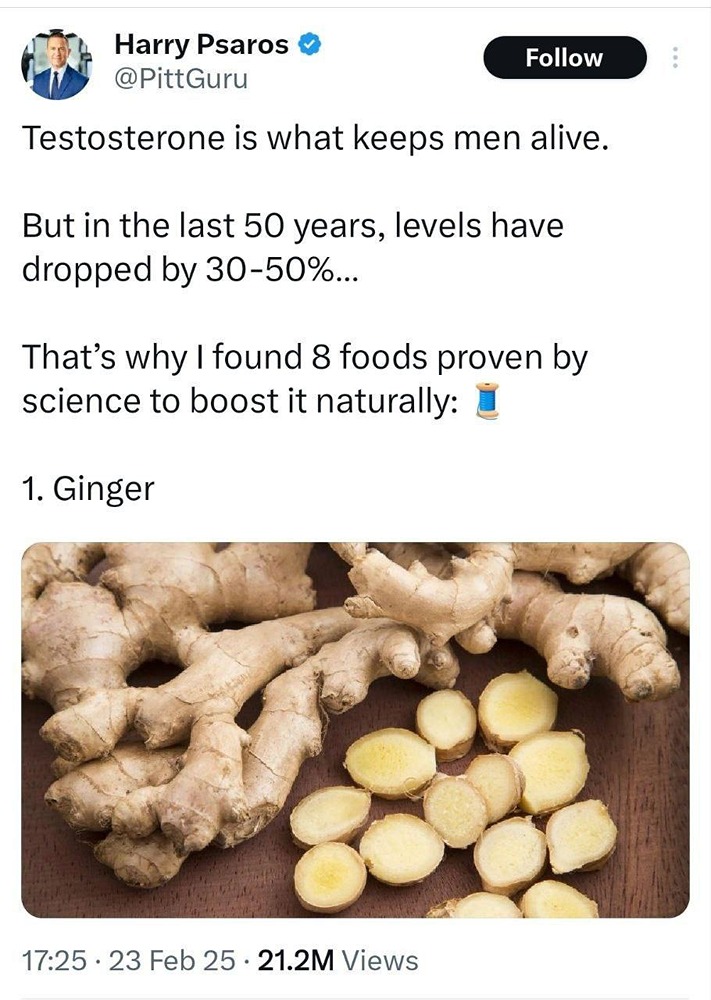Open the @PittGuru profile handle
The width and height of the screenshot is (711, 1000).
click(180, 77)
